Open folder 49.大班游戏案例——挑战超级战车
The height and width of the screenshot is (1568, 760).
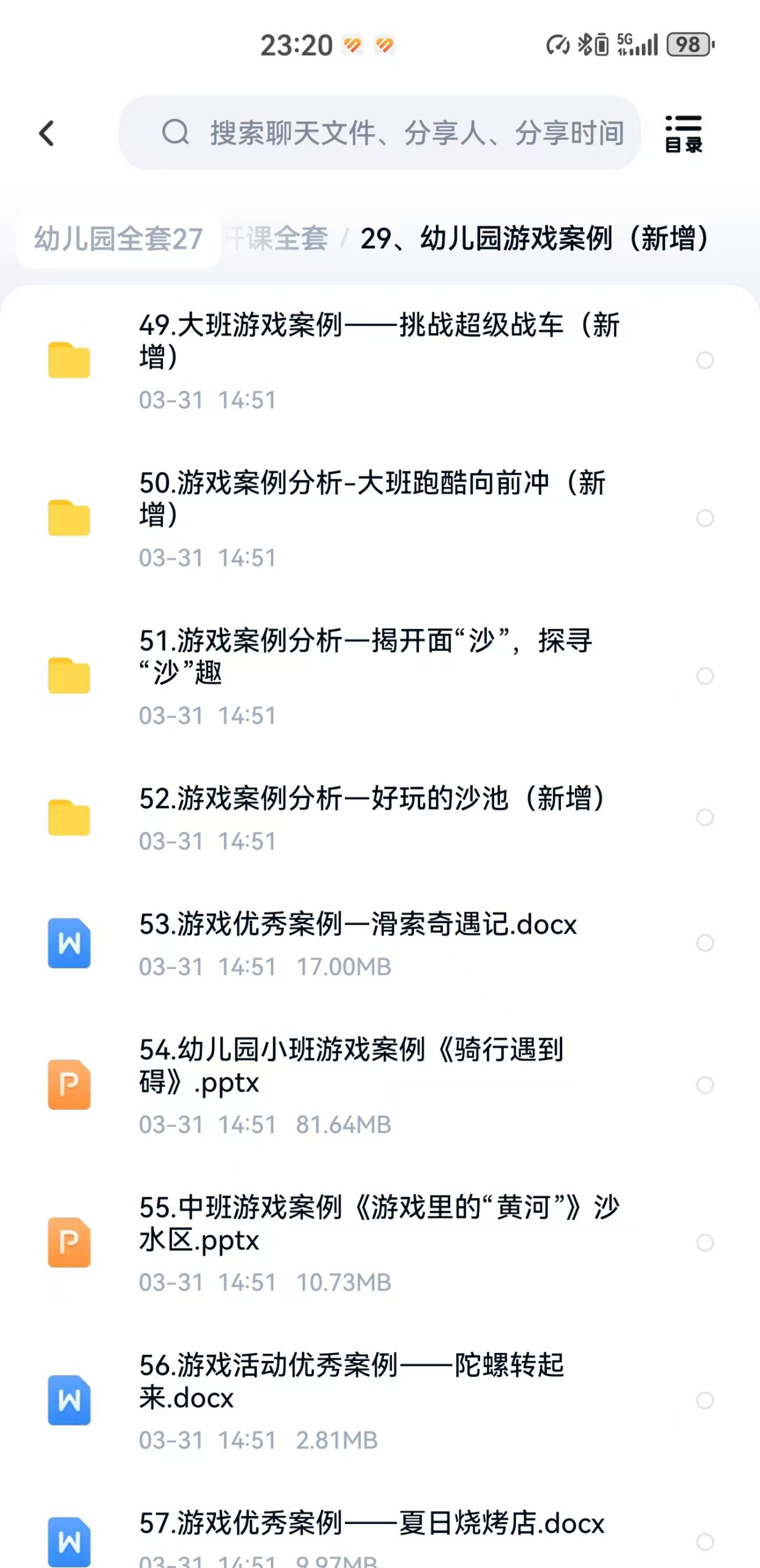click(380, 361)
